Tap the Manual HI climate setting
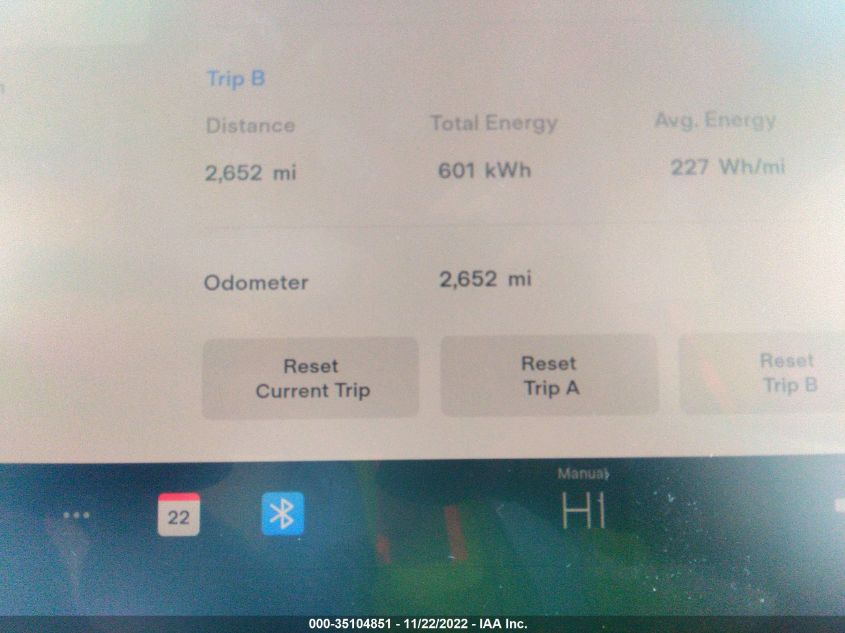 (583, 504)
